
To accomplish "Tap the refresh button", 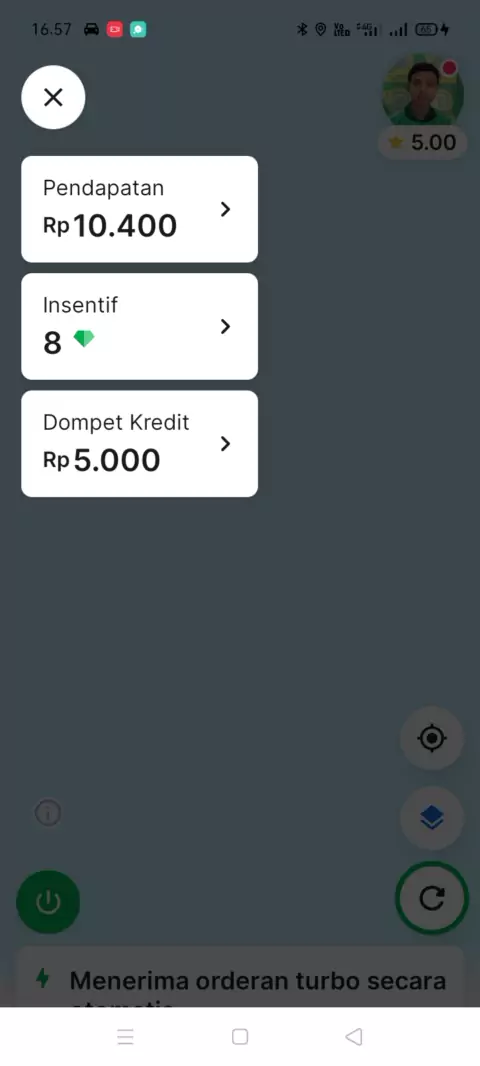I will coord(432,898).
